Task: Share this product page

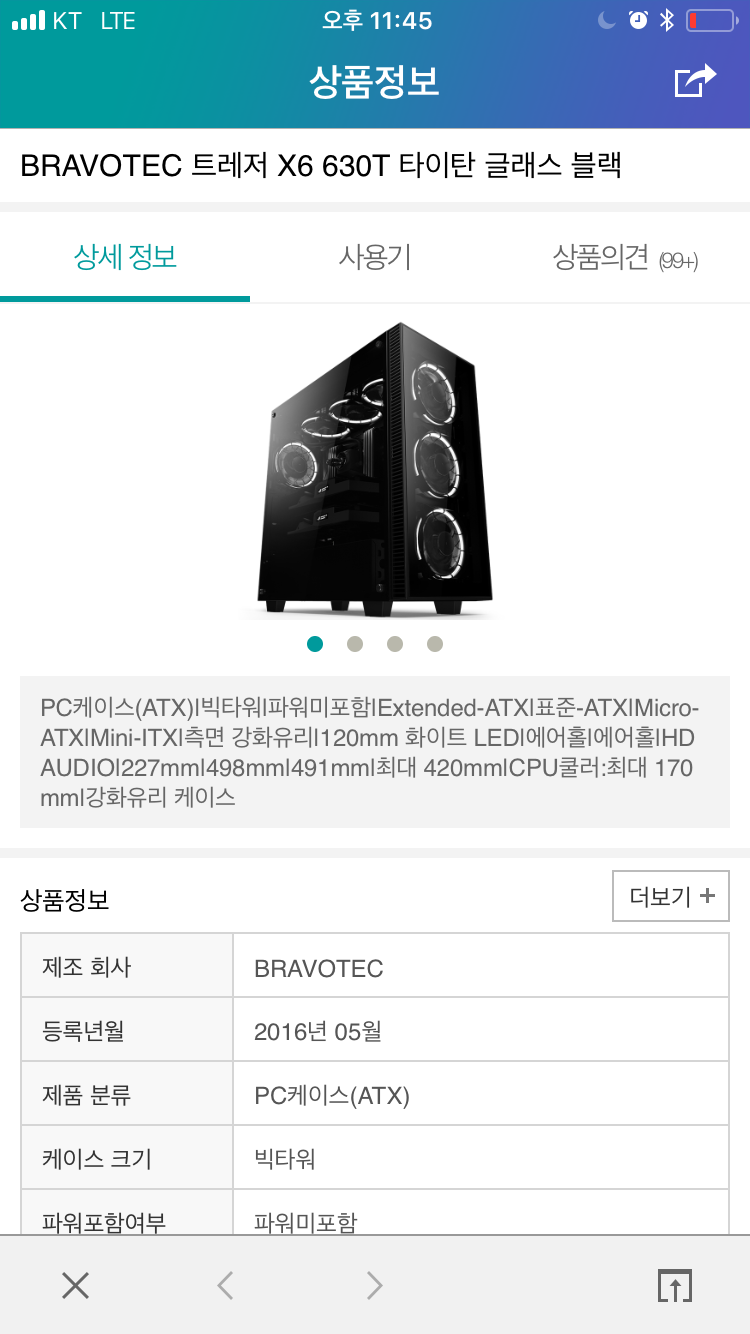Action: tap(696, 81)
